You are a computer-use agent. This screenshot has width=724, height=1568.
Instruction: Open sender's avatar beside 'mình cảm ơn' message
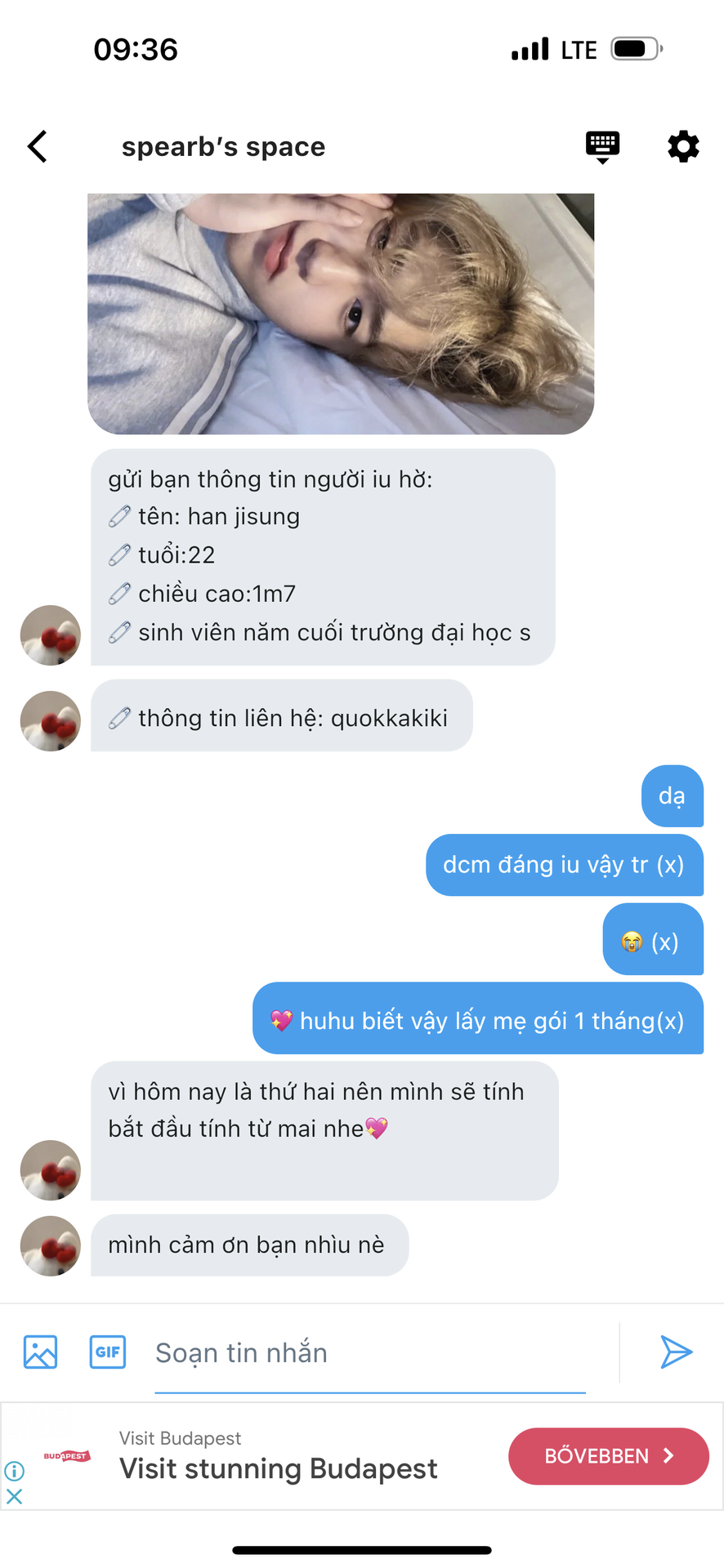51,1245
